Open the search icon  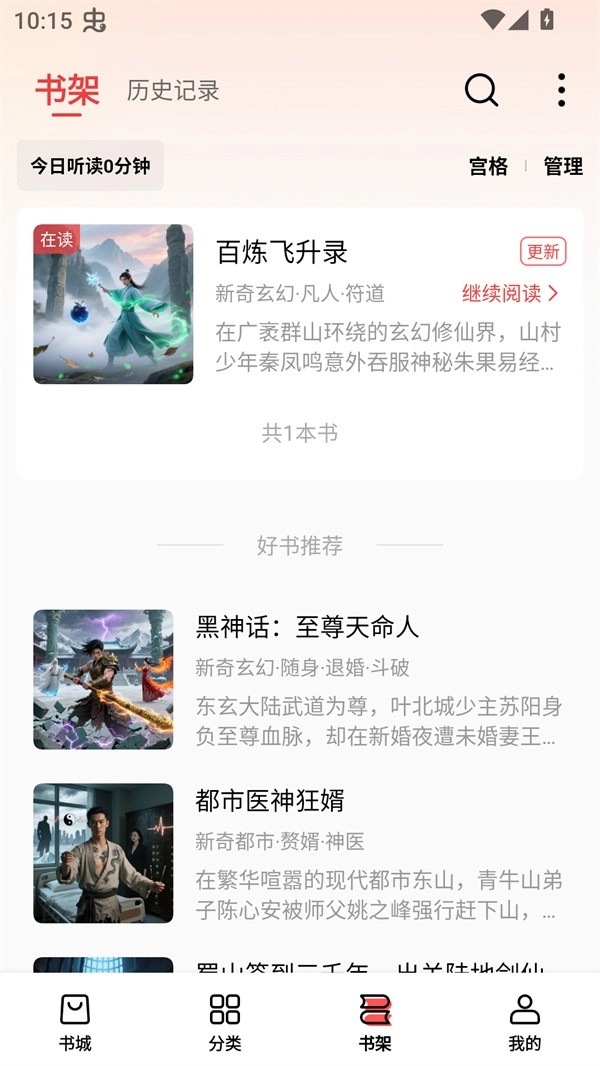[x=481, y=90]
